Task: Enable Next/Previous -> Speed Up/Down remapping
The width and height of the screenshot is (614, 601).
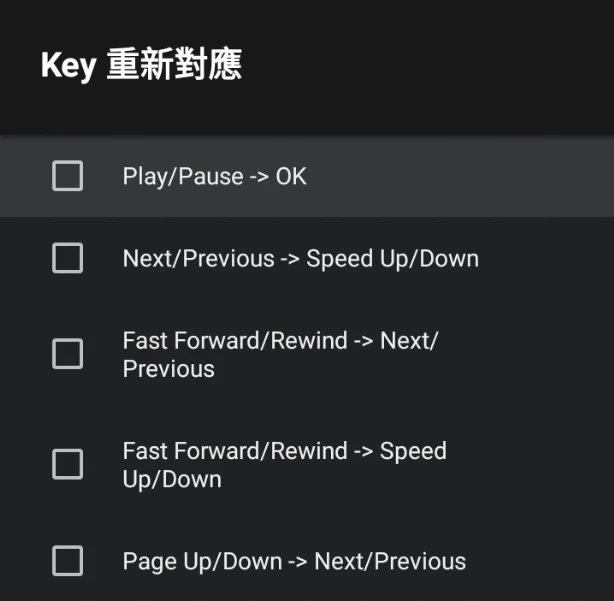Action: [x=67, y=259]
